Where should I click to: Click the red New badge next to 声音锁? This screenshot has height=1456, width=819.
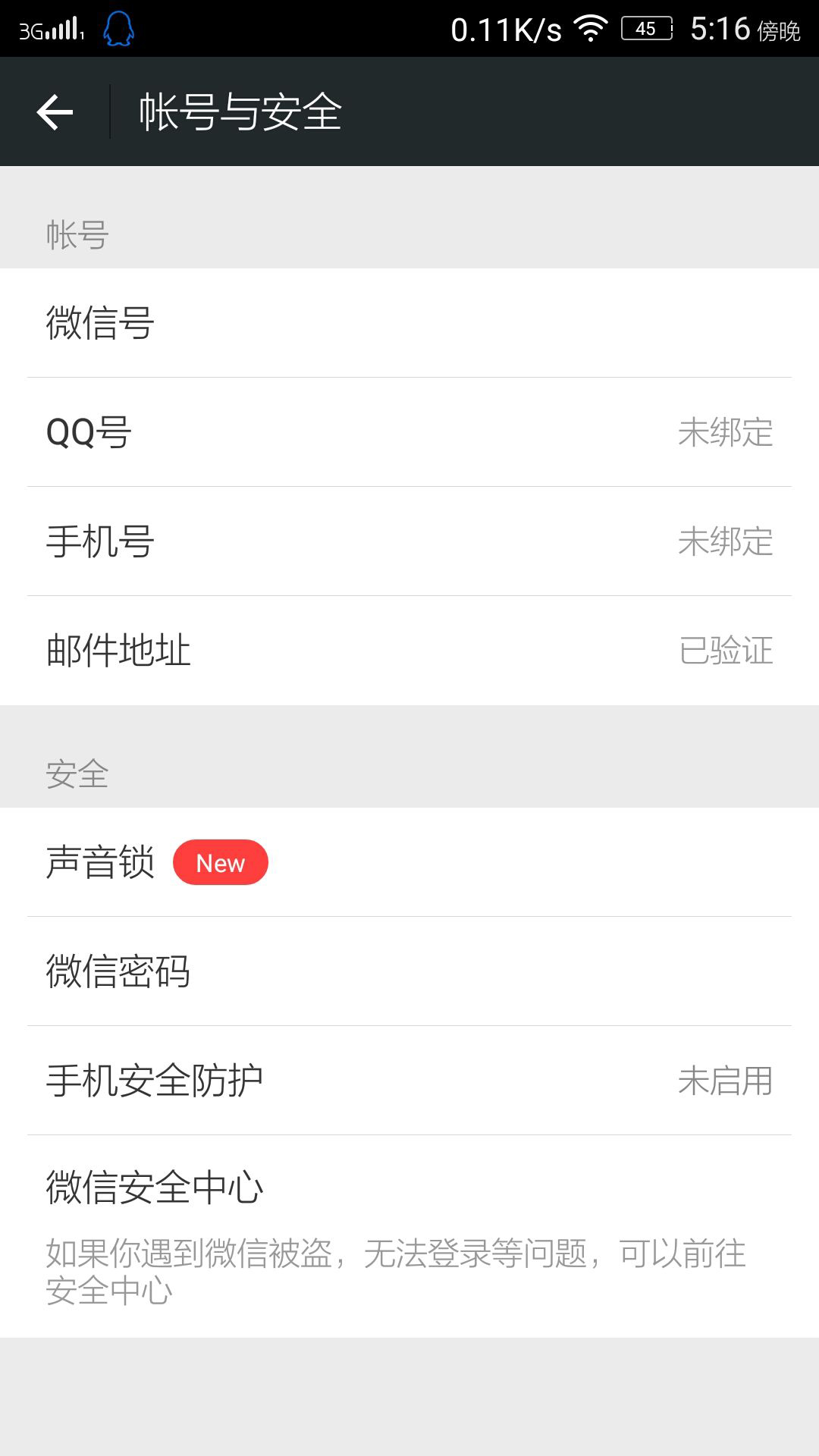pos(220,861)
